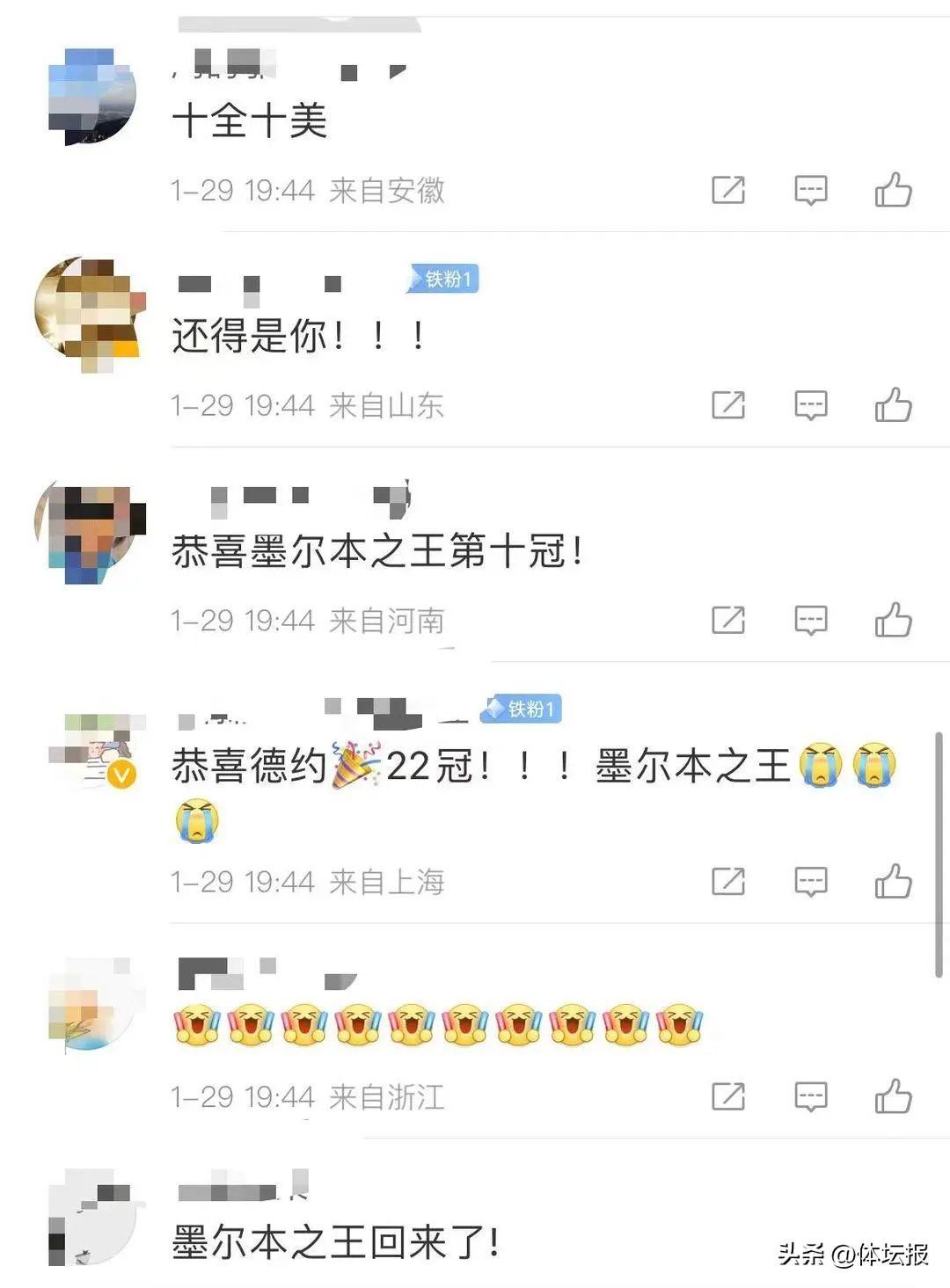Like the comment "还得是你！！！"
Image resolution: width=950 pixels, height=1288 pixels.
(893, 405)
